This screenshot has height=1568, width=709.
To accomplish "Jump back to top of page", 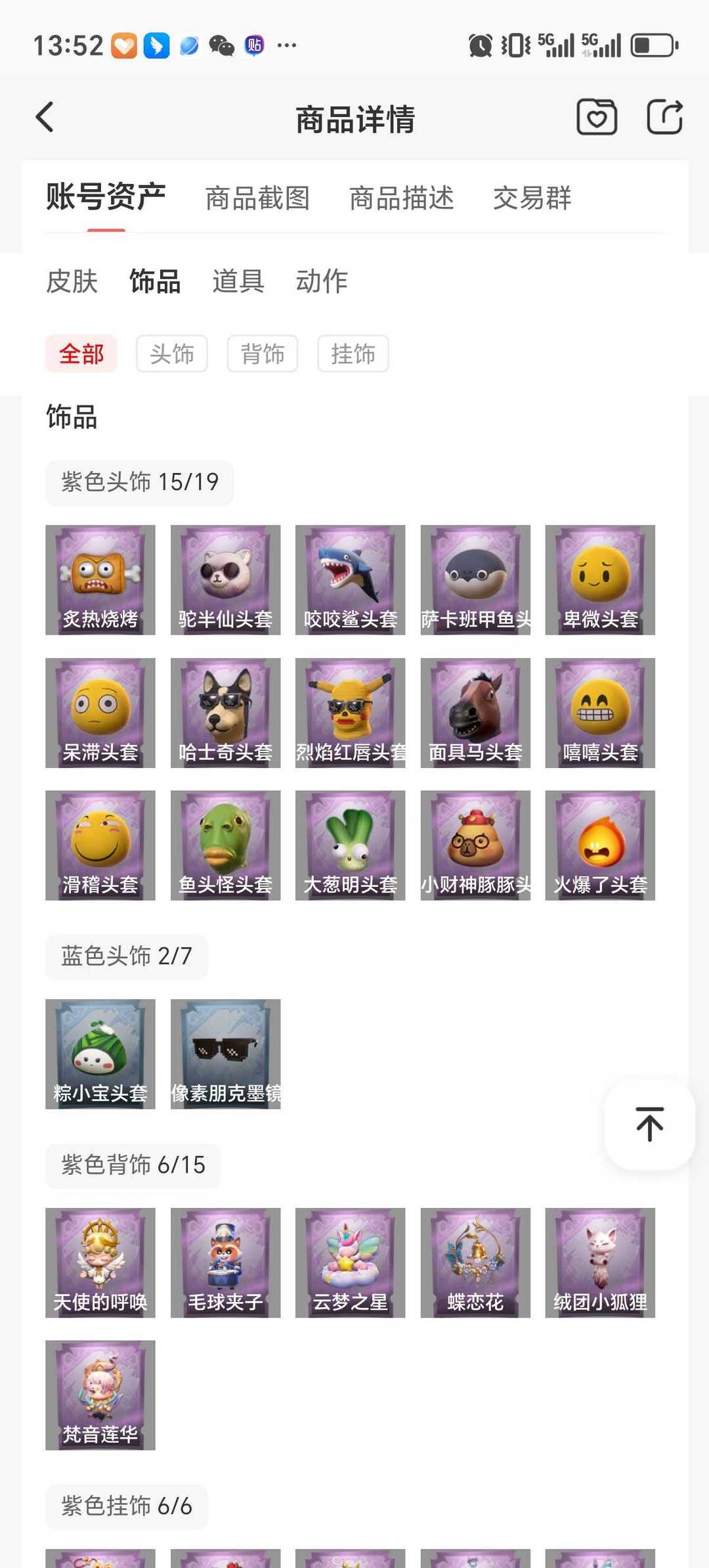I will 649,1124.
